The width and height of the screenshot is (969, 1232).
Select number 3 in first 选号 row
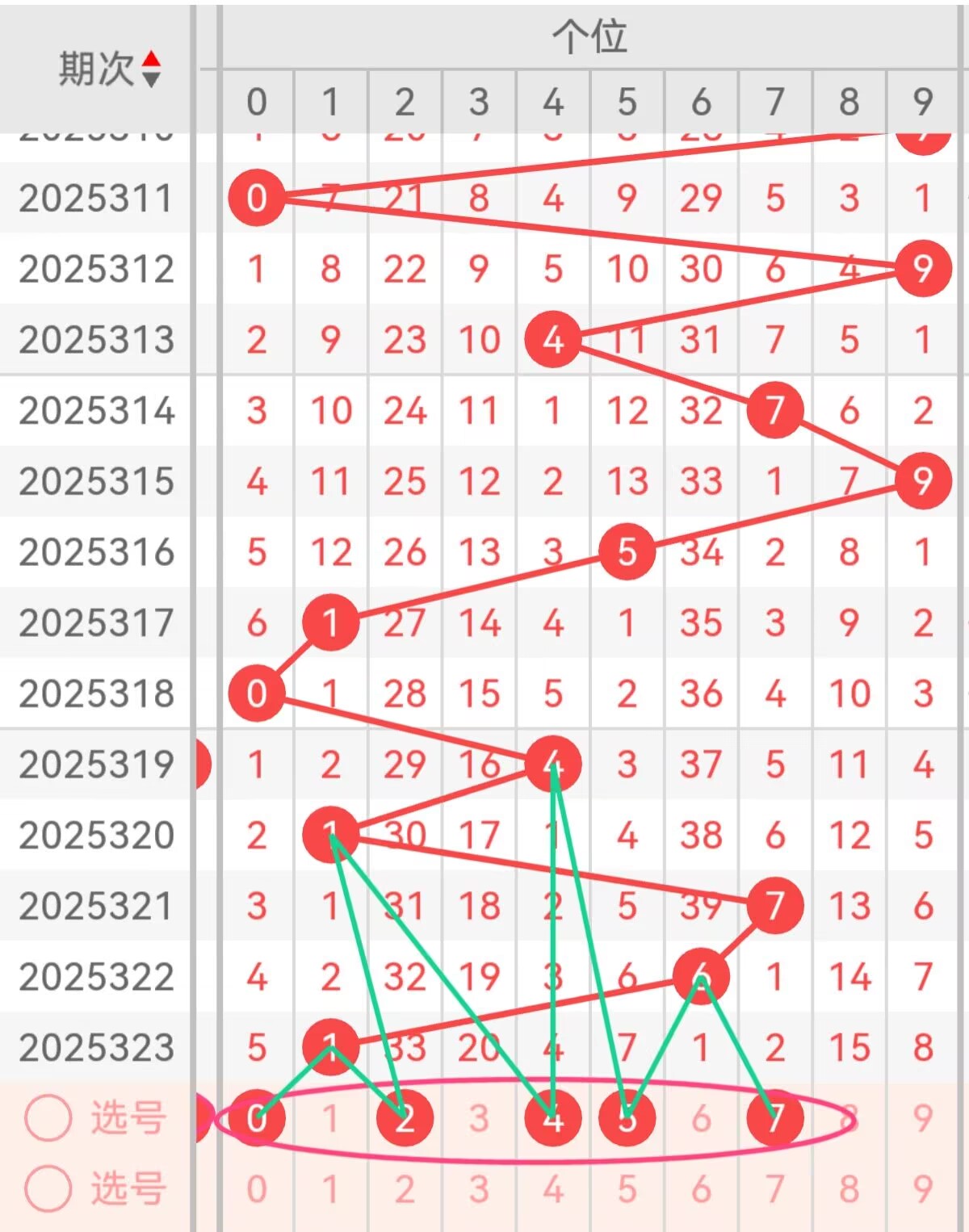tap(479, 1118)
